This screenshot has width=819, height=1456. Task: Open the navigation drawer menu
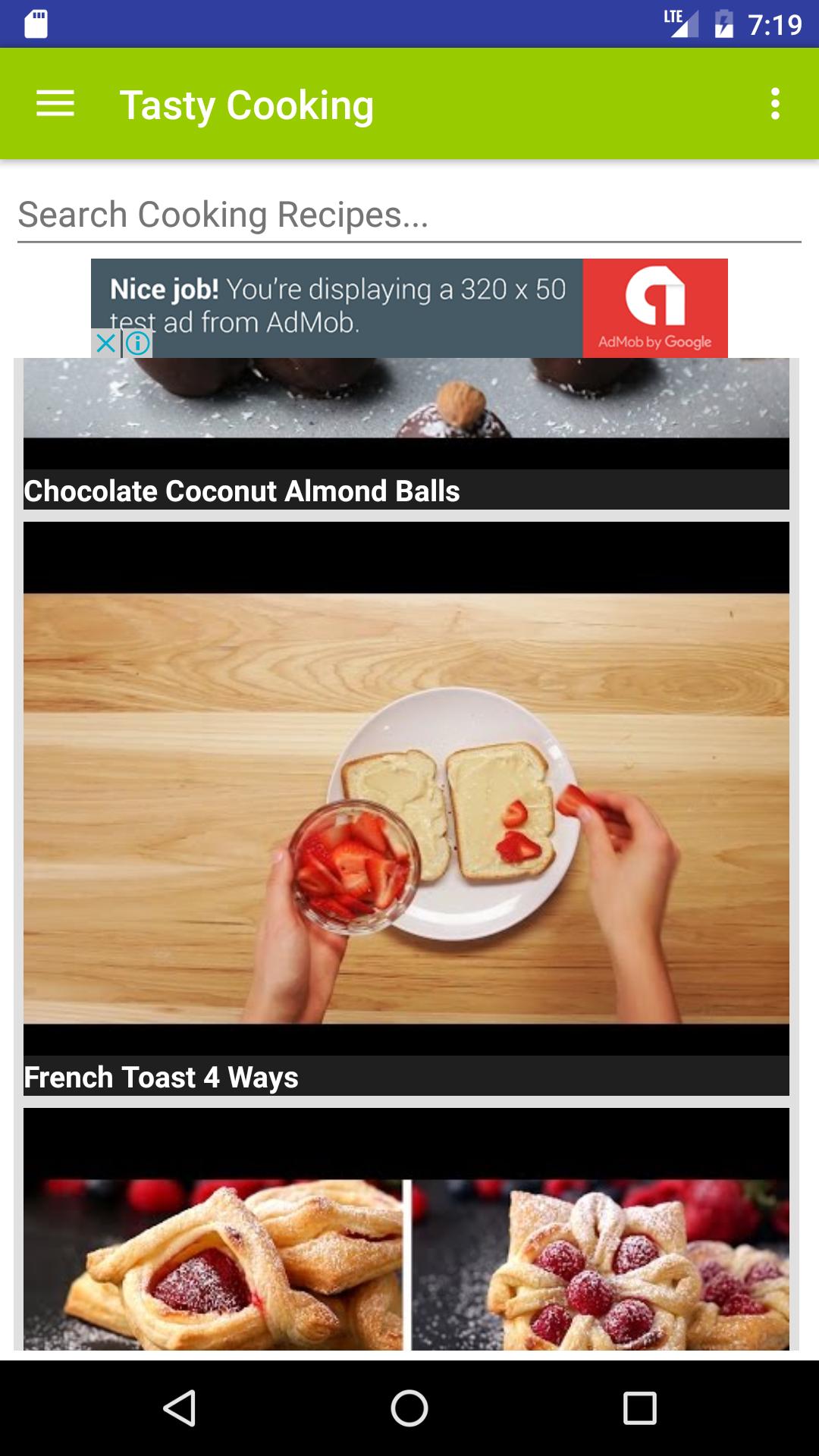[55, 104]
